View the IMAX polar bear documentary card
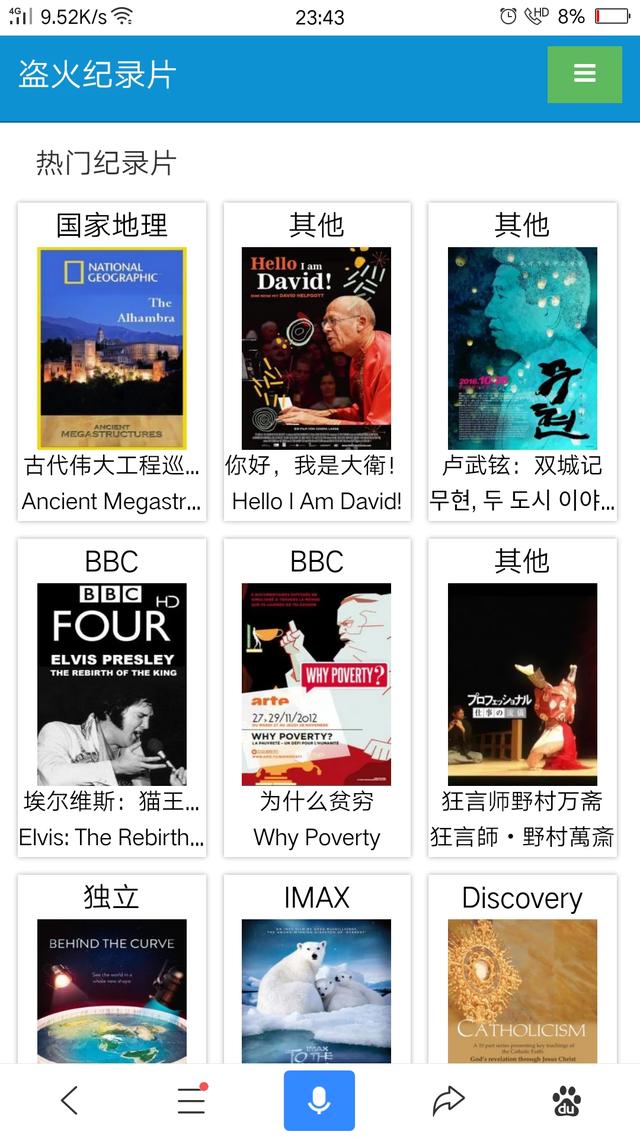This screenshot has height=1138, width=640. pos(316,985)
